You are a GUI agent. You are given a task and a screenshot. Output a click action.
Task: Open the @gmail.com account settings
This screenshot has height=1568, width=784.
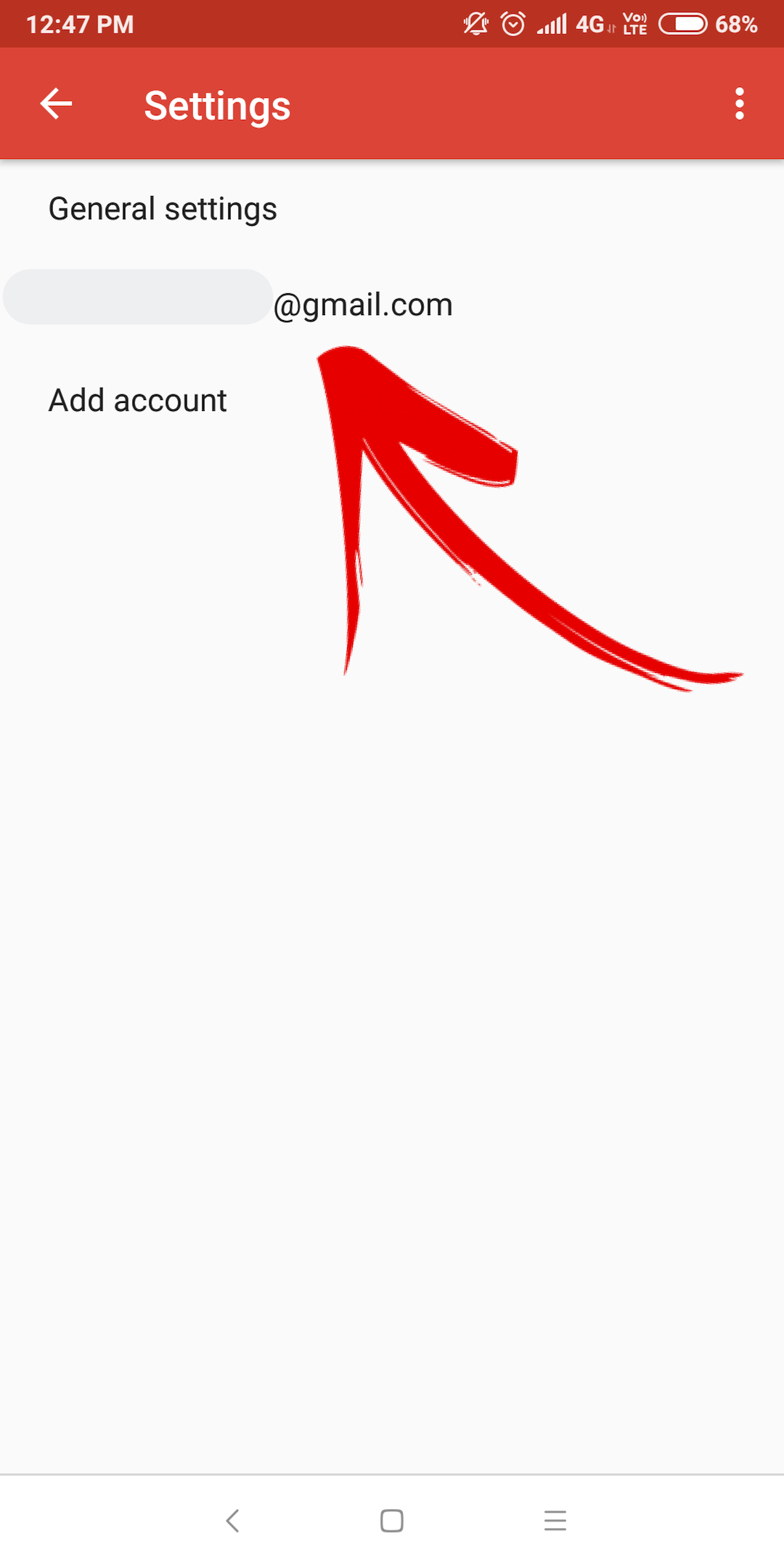[392, 304]
